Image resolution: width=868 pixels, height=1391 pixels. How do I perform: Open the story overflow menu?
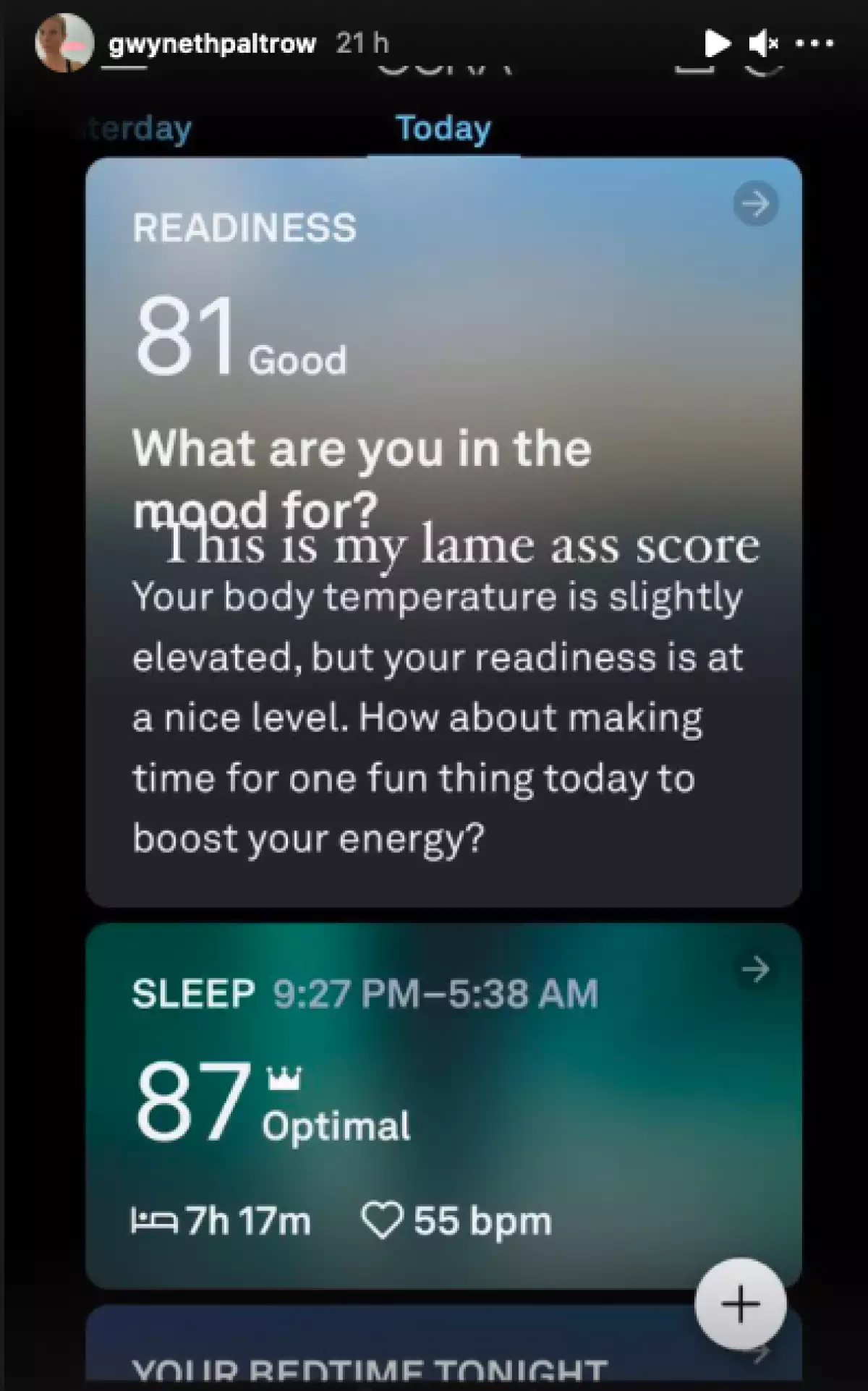coord(814,43)
